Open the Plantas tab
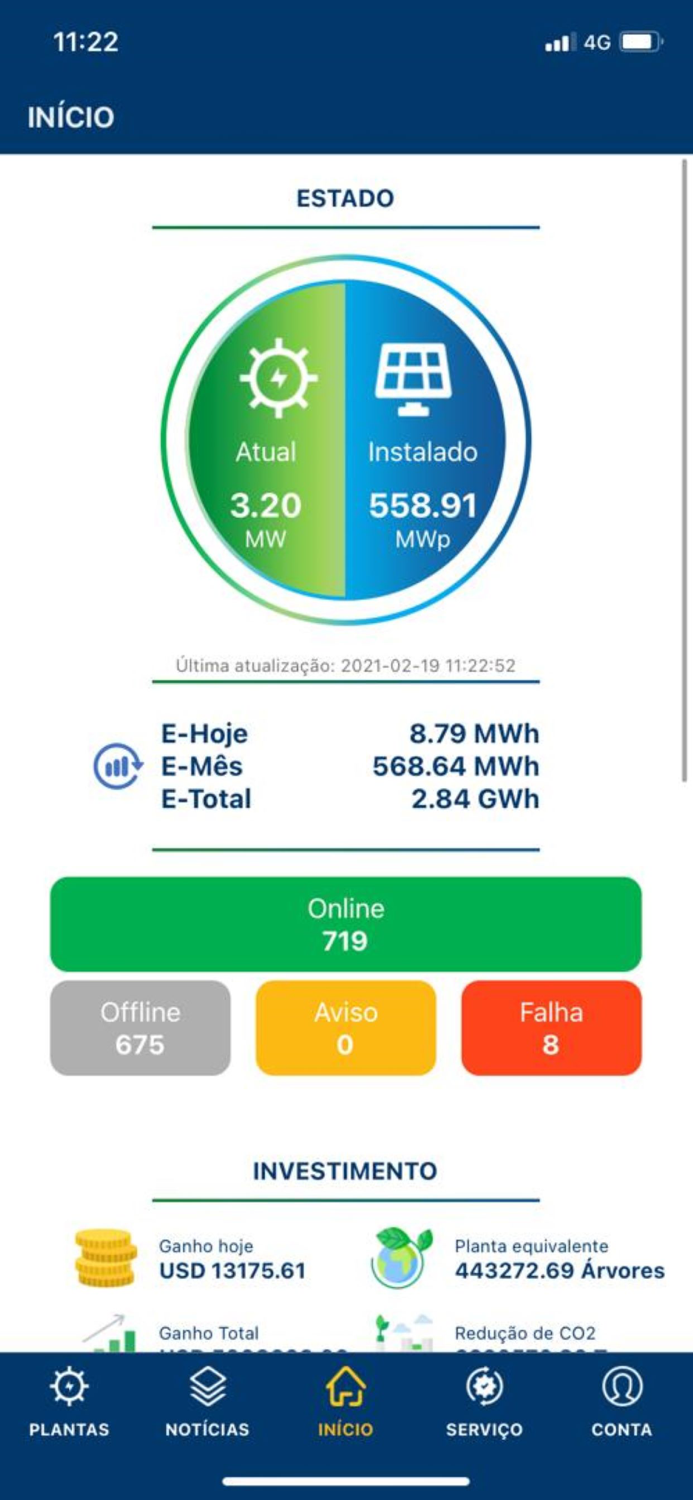Image resolution: width=693 pixels, height=1500 pixels. coord(68,1402)
